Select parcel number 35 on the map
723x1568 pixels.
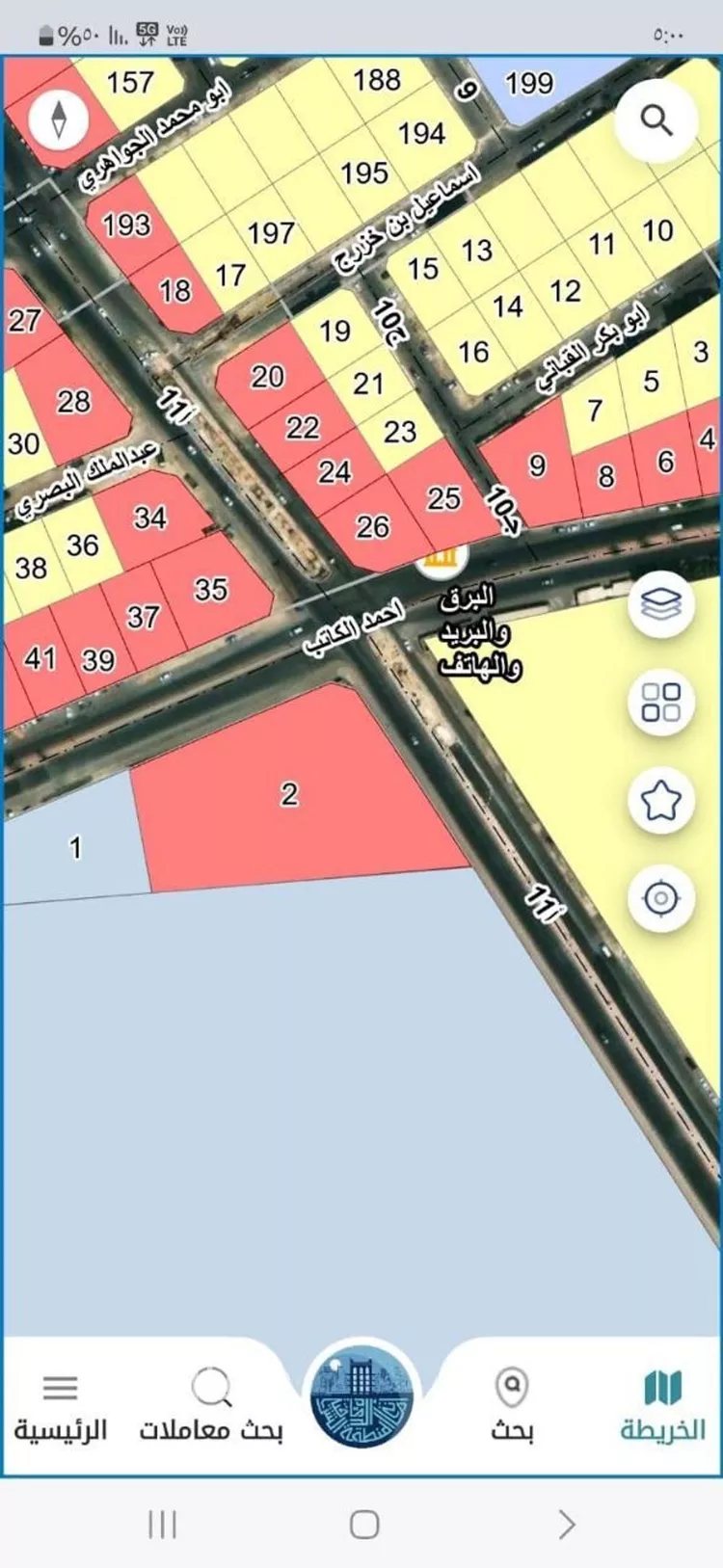211,589
